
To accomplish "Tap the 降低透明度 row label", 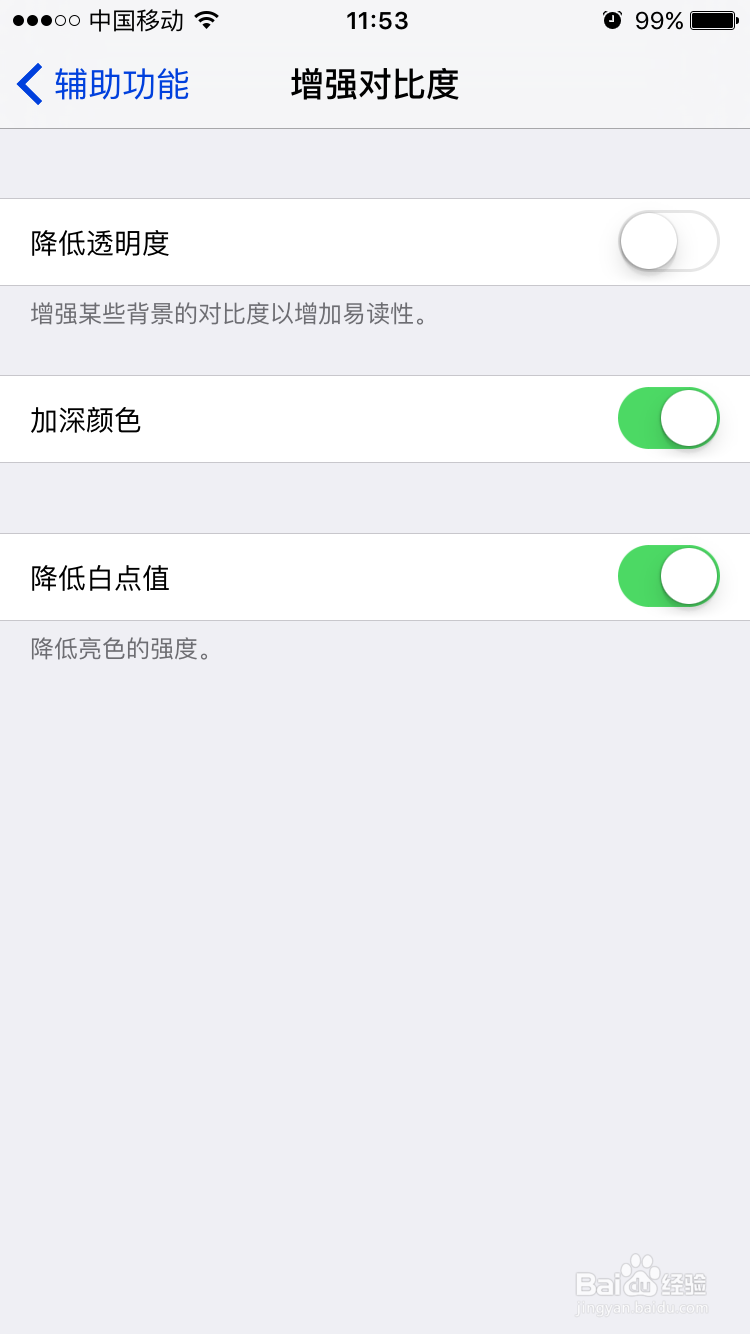I will 98,242.
